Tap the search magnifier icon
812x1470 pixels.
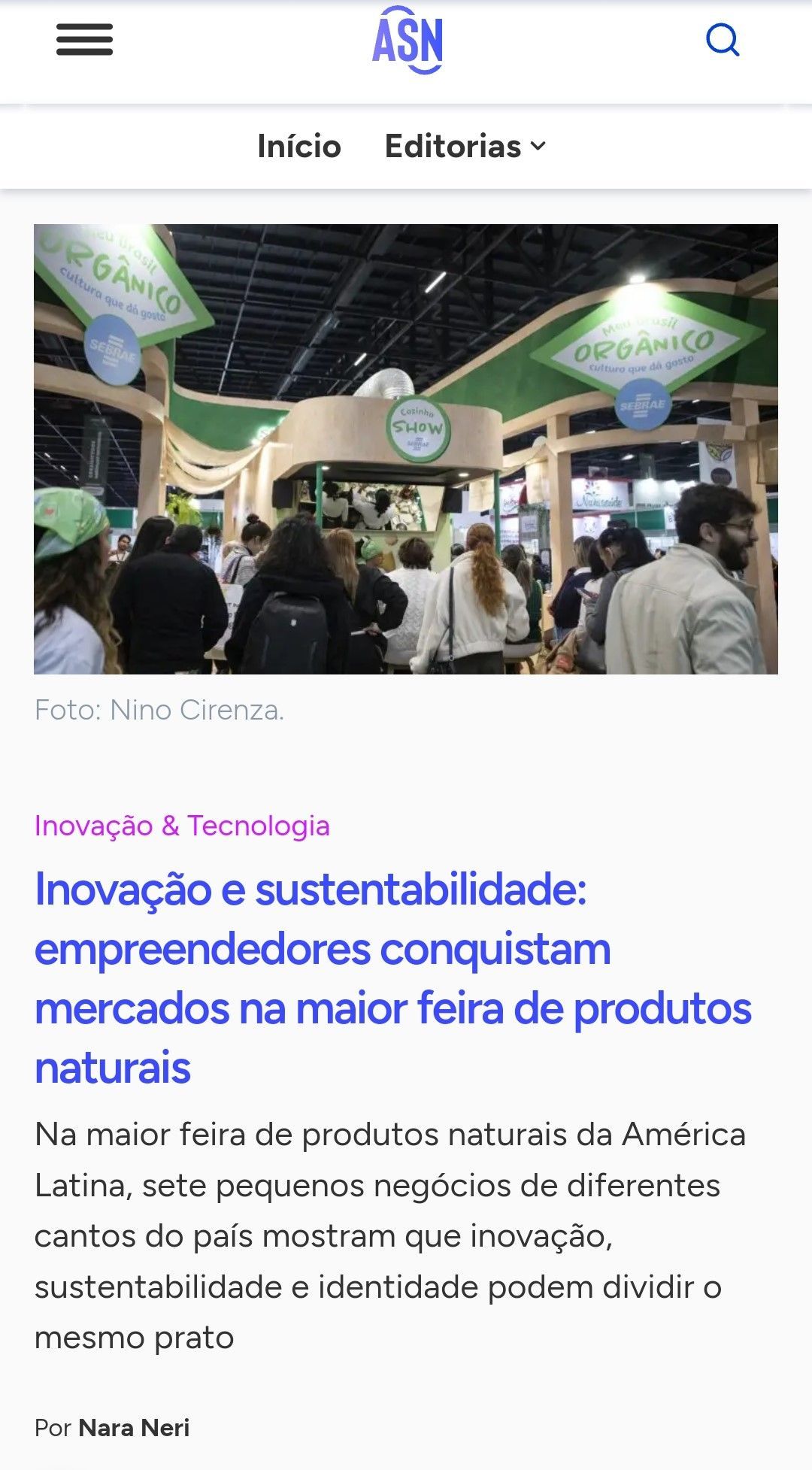click(x=723, y=40)
